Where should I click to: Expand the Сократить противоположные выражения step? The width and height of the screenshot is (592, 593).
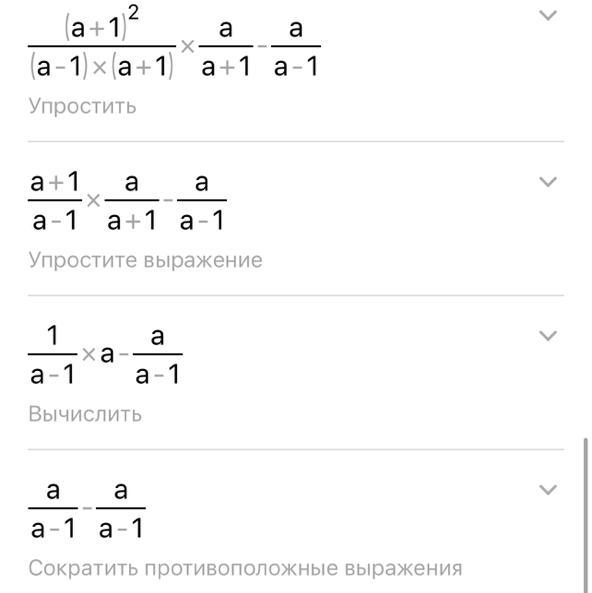(548, 490)
